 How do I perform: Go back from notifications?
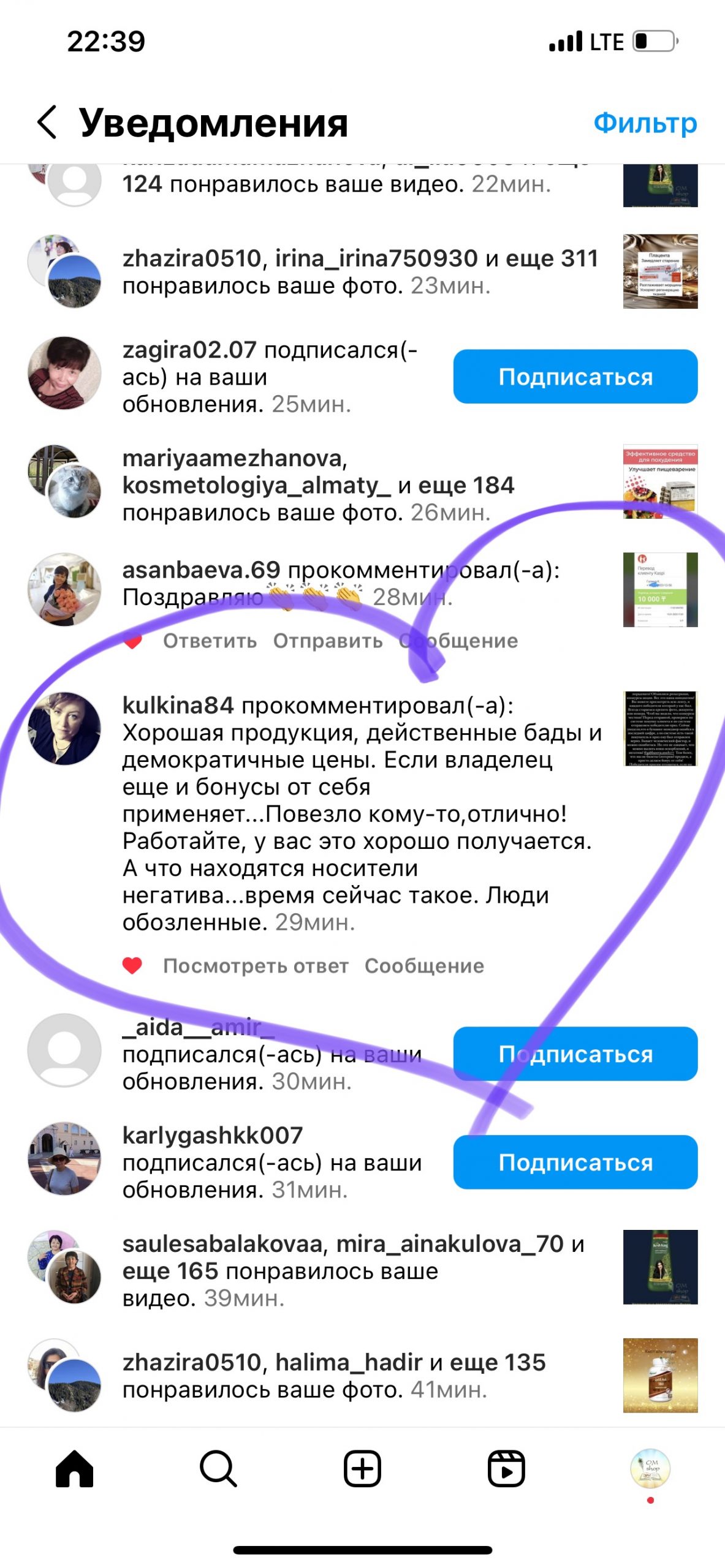47,122
